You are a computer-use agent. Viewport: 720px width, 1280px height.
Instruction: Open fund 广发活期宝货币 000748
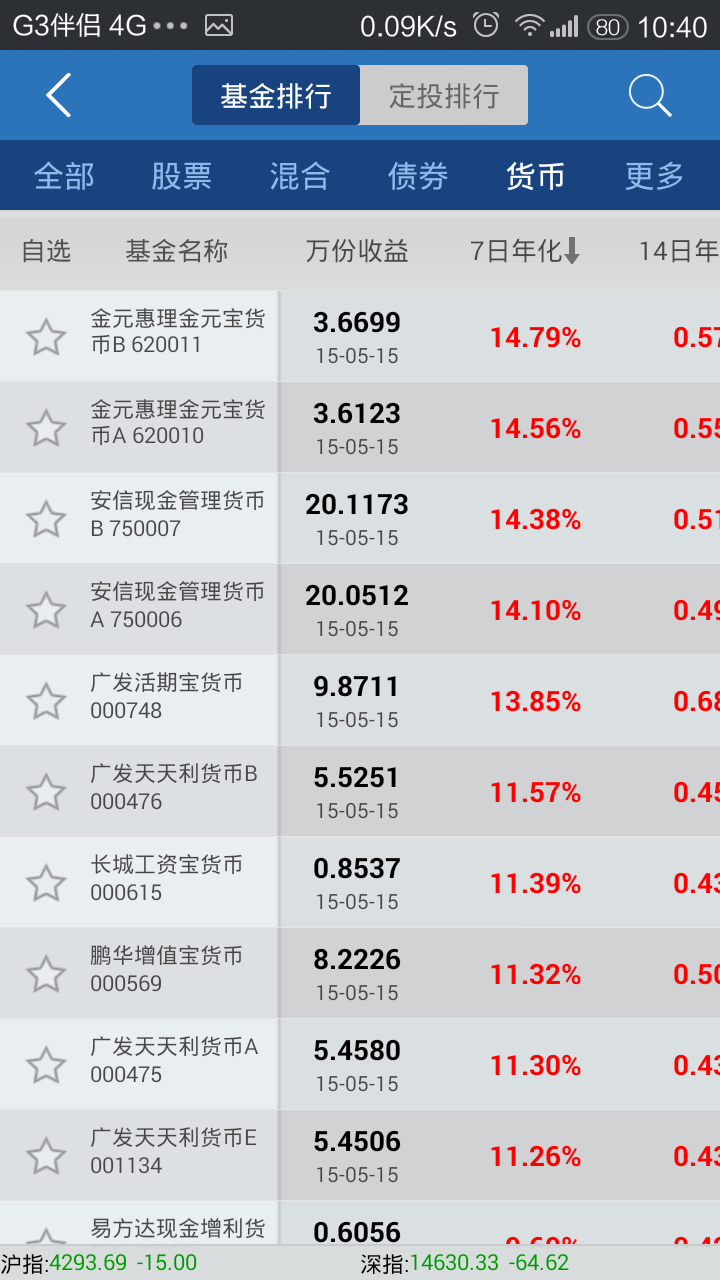coord(360,700)
